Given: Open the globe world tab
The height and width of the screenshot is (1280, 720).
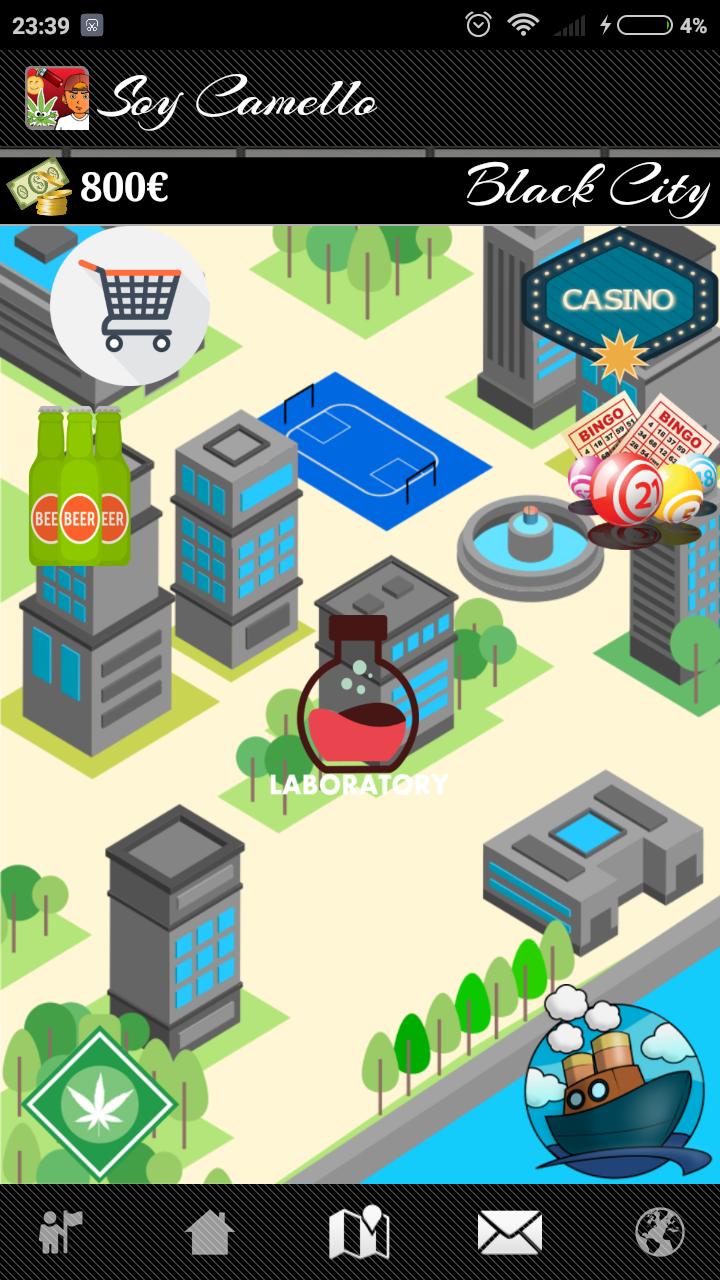Looking at the screenshot, I should pos(660,1232).
